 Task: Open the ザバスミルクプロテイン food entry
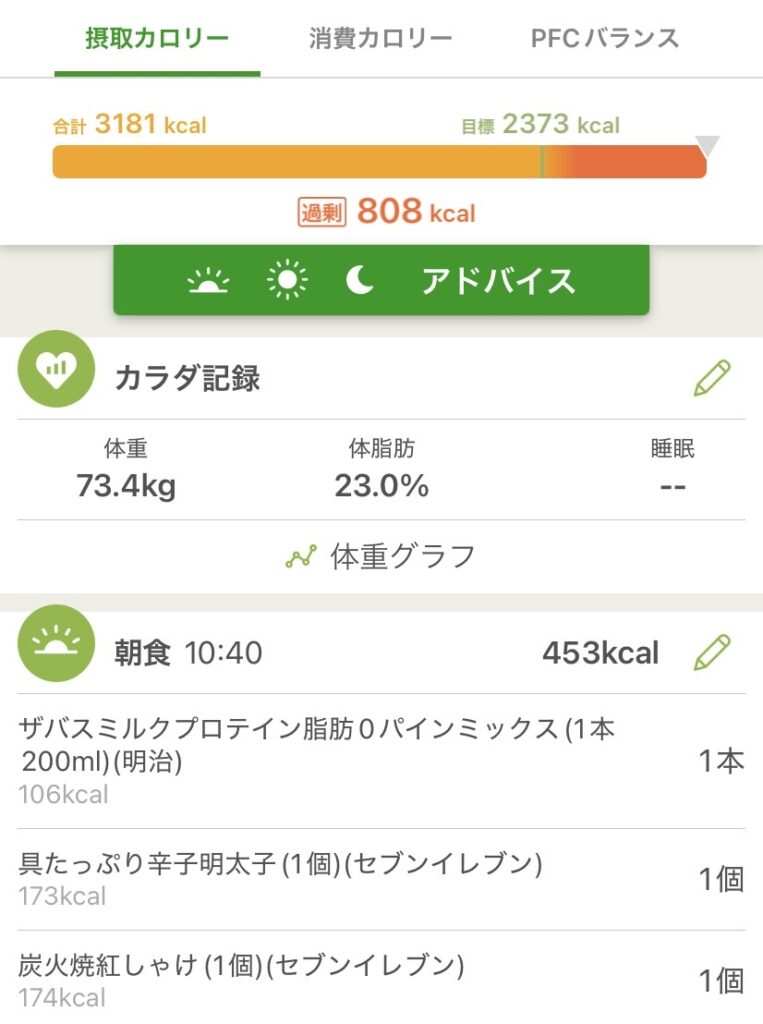coord(318,761)
